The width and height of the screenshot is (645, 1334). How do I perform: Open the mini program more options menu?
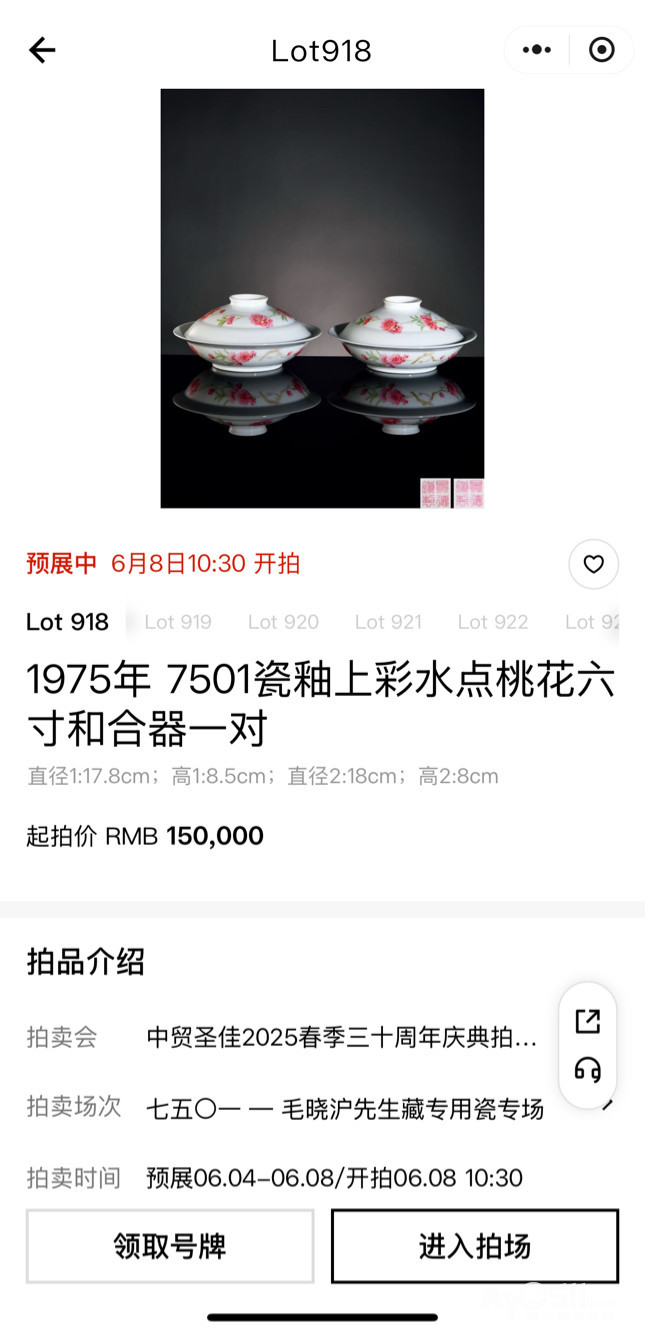click(537, 50)
